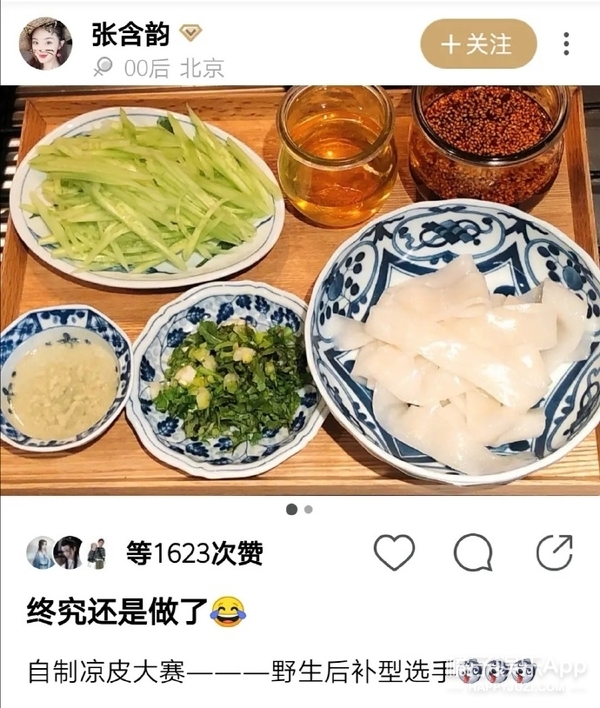The height and width of the screenshot is (708, 600).
Task: Open the username 张含韵
Action: 131,33
